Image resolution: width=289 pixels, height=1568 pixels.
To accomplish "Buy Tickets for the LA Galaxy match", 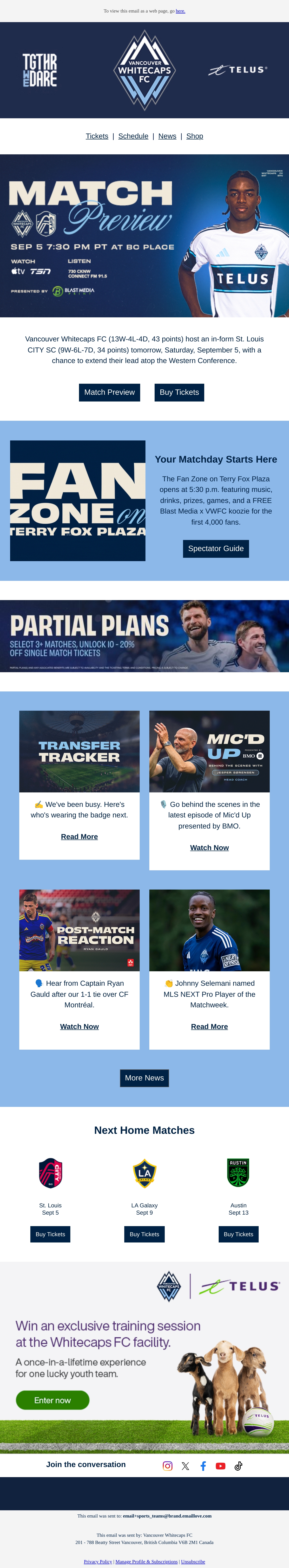I will (x=144, y=1235).
